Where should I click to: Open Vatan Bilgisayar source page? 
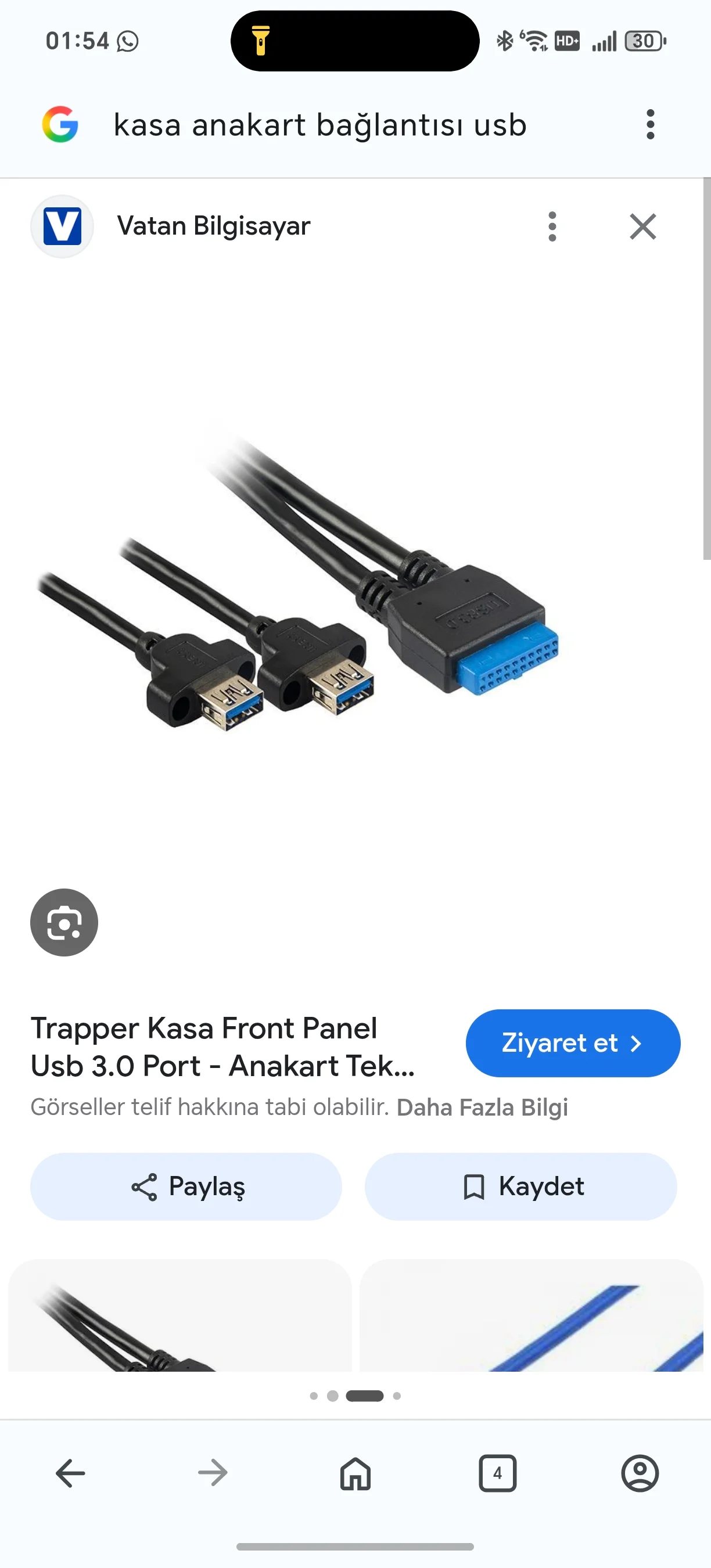[213, 226]
